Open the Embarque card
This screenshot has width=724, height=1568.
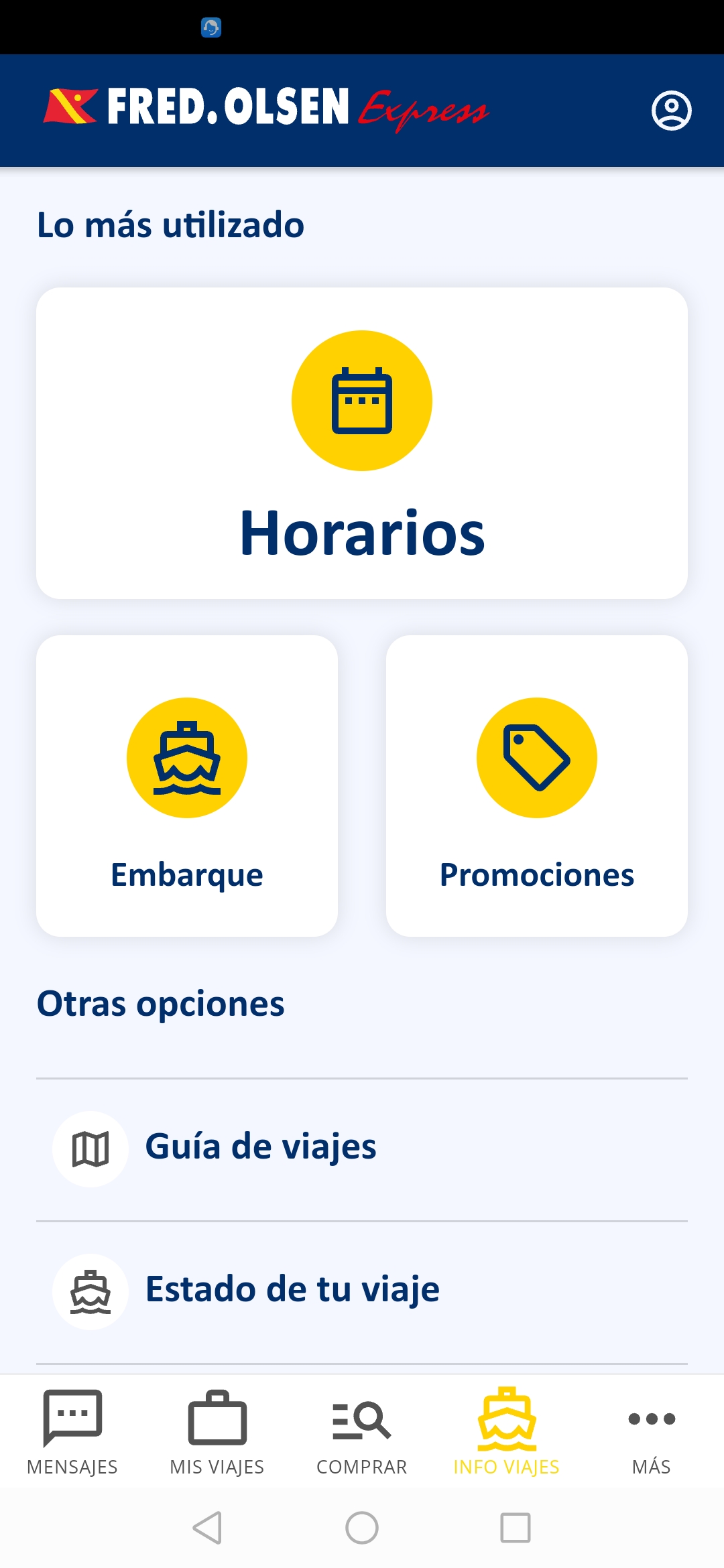(187, 785)
